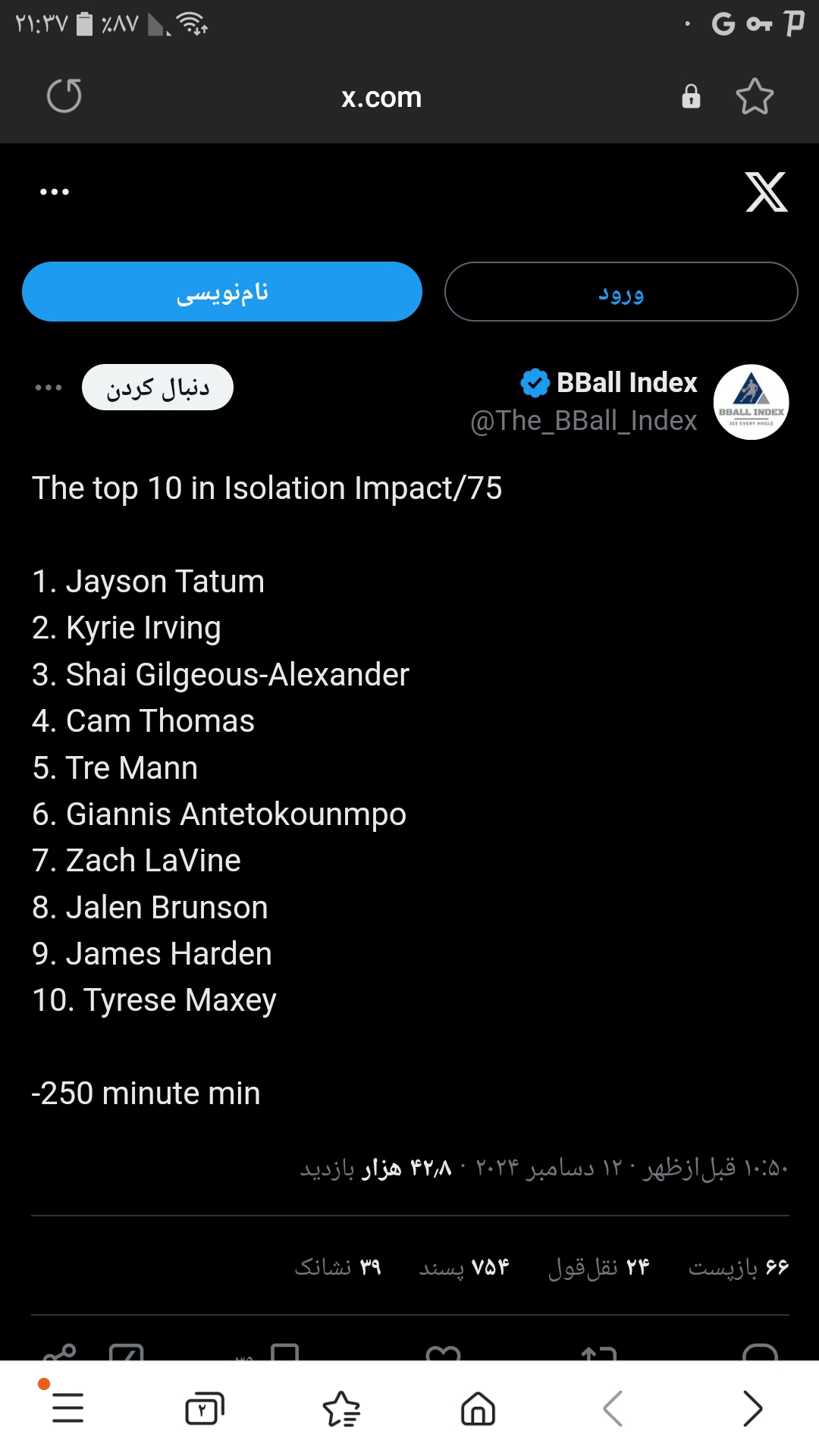The height and width of the screenshot is (1456, 819).
Task: Open the x.com address bar
Action: [x=381, y=97]
